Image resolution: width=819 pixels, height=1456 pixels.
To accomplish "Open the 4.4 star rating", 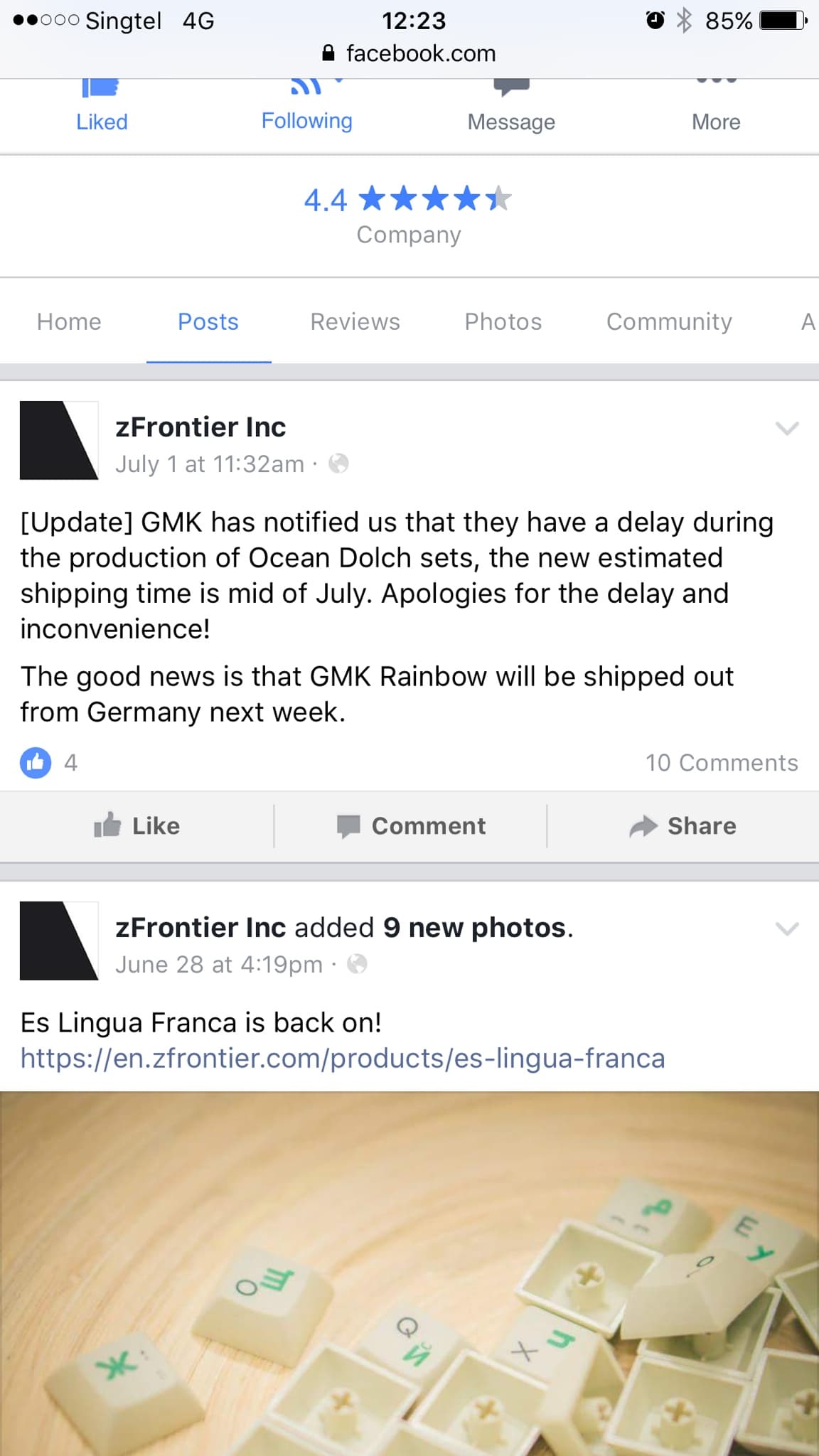I will (408, 199).
